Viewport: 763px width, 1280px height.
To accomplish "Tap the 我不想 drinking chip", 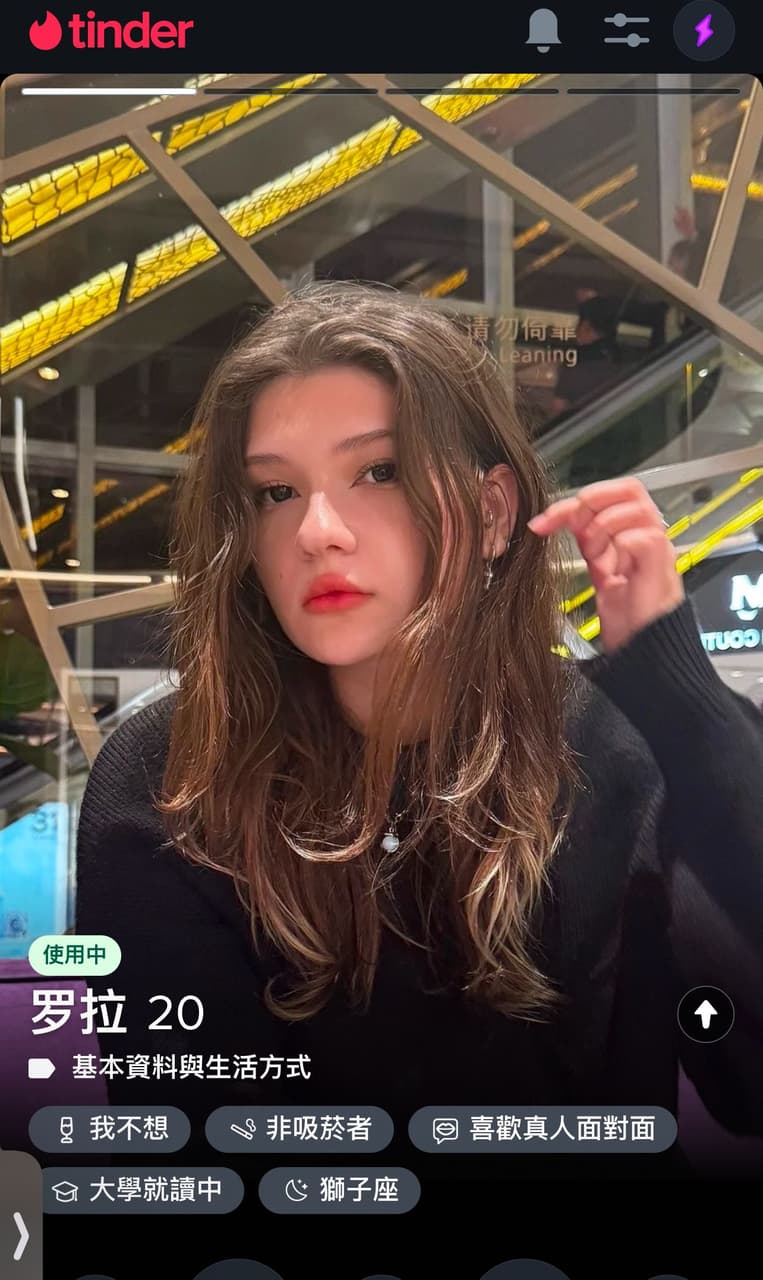I will [x=109, y=1129].
